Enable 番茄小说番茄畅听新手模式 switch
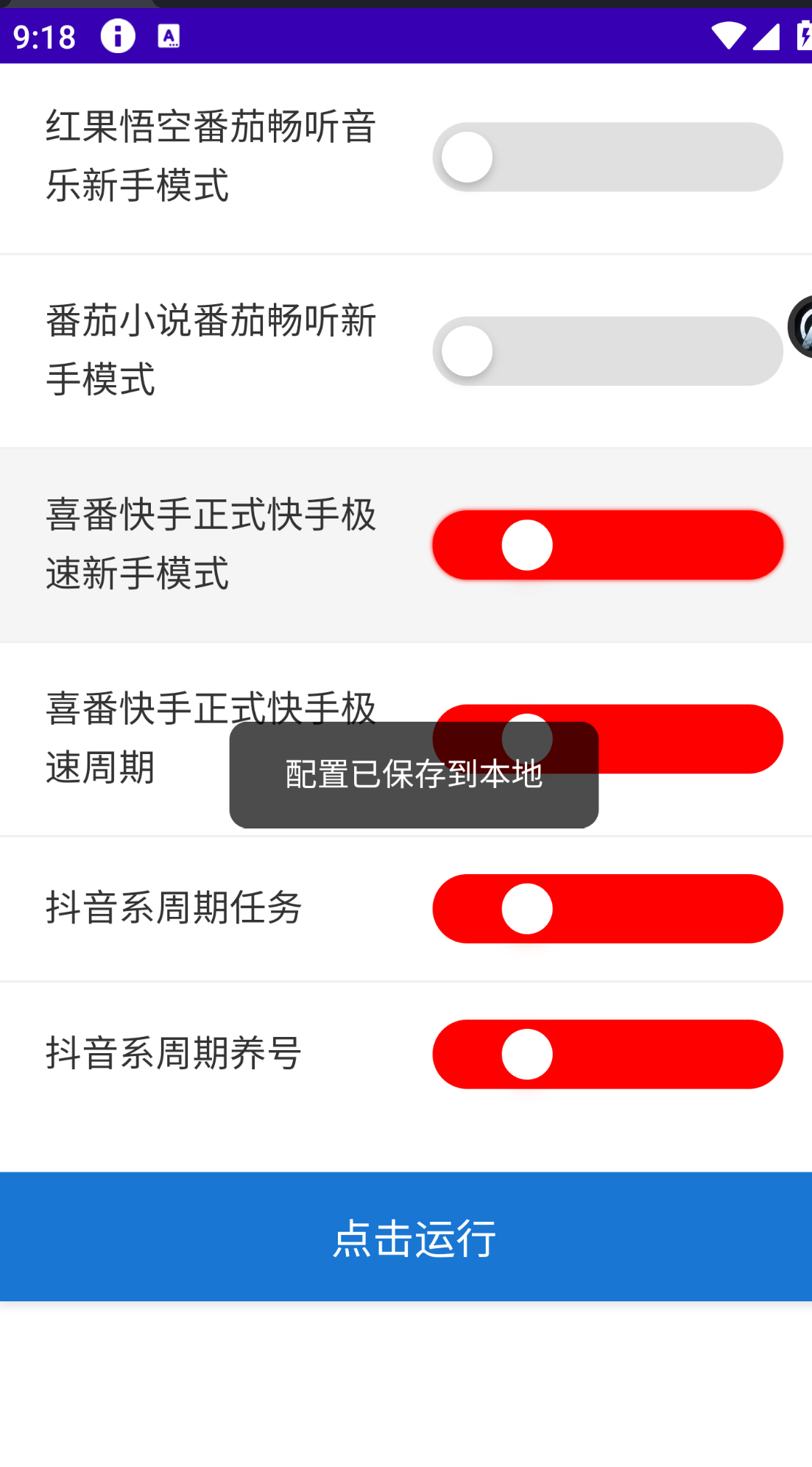 [608, 351]
